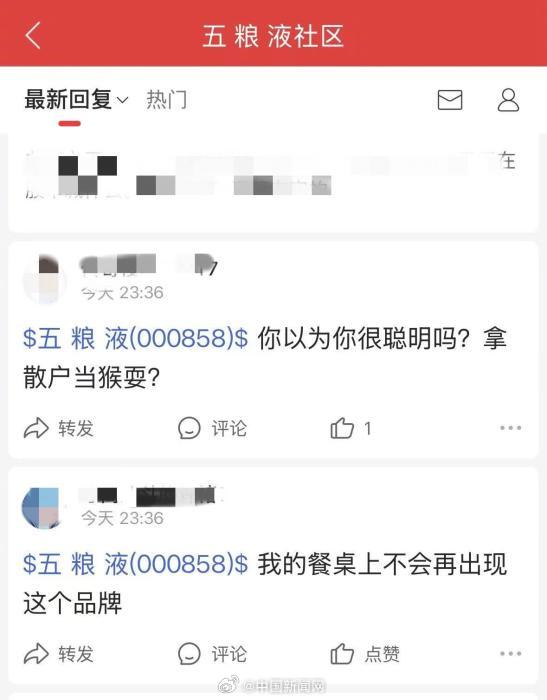View the avatar of the 拿散户当猴耍 poster
547x700 pixels.
44,279
